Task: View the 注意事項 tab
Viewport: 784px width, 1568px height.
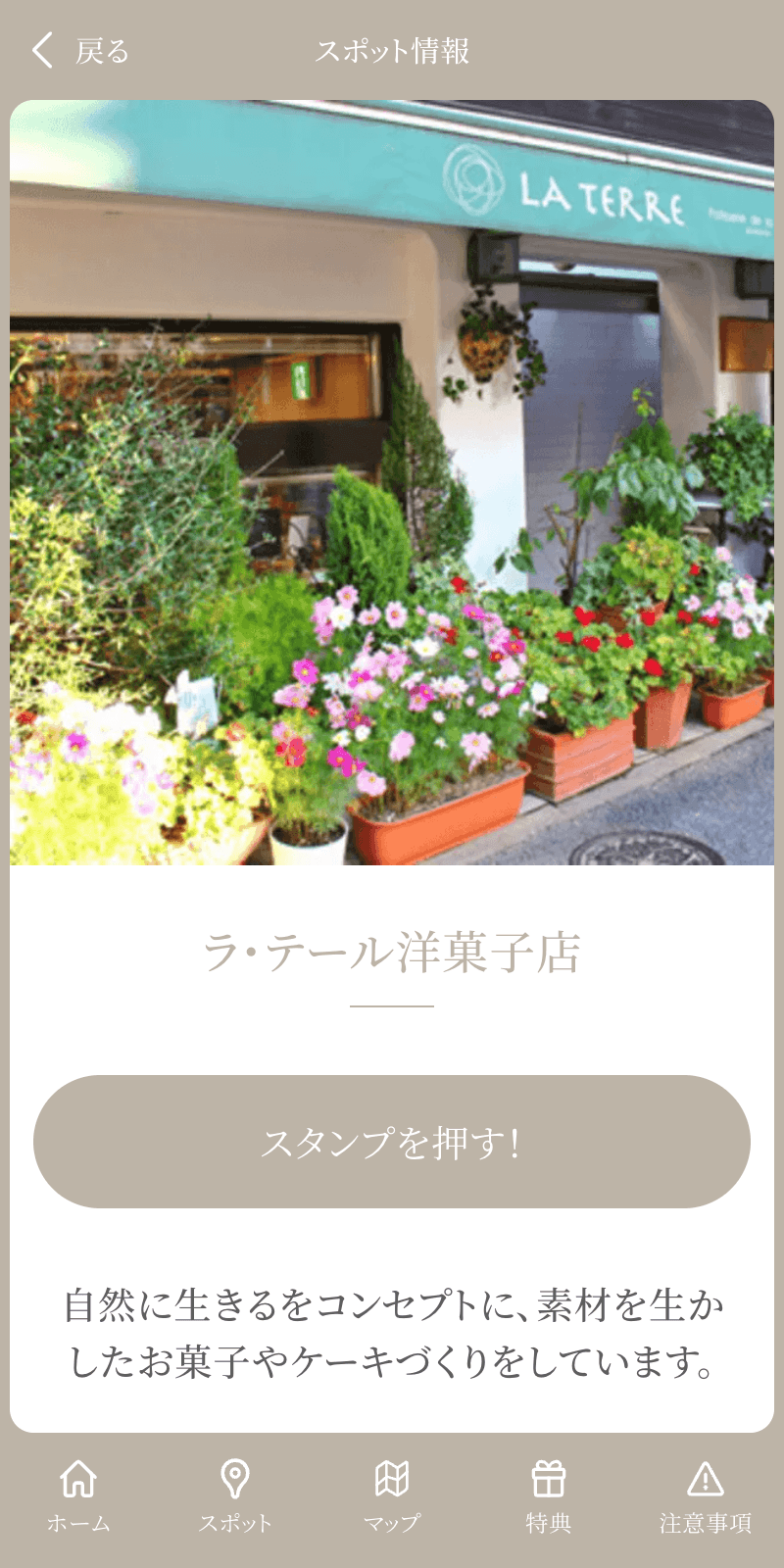Action: tap(706, 1496)
